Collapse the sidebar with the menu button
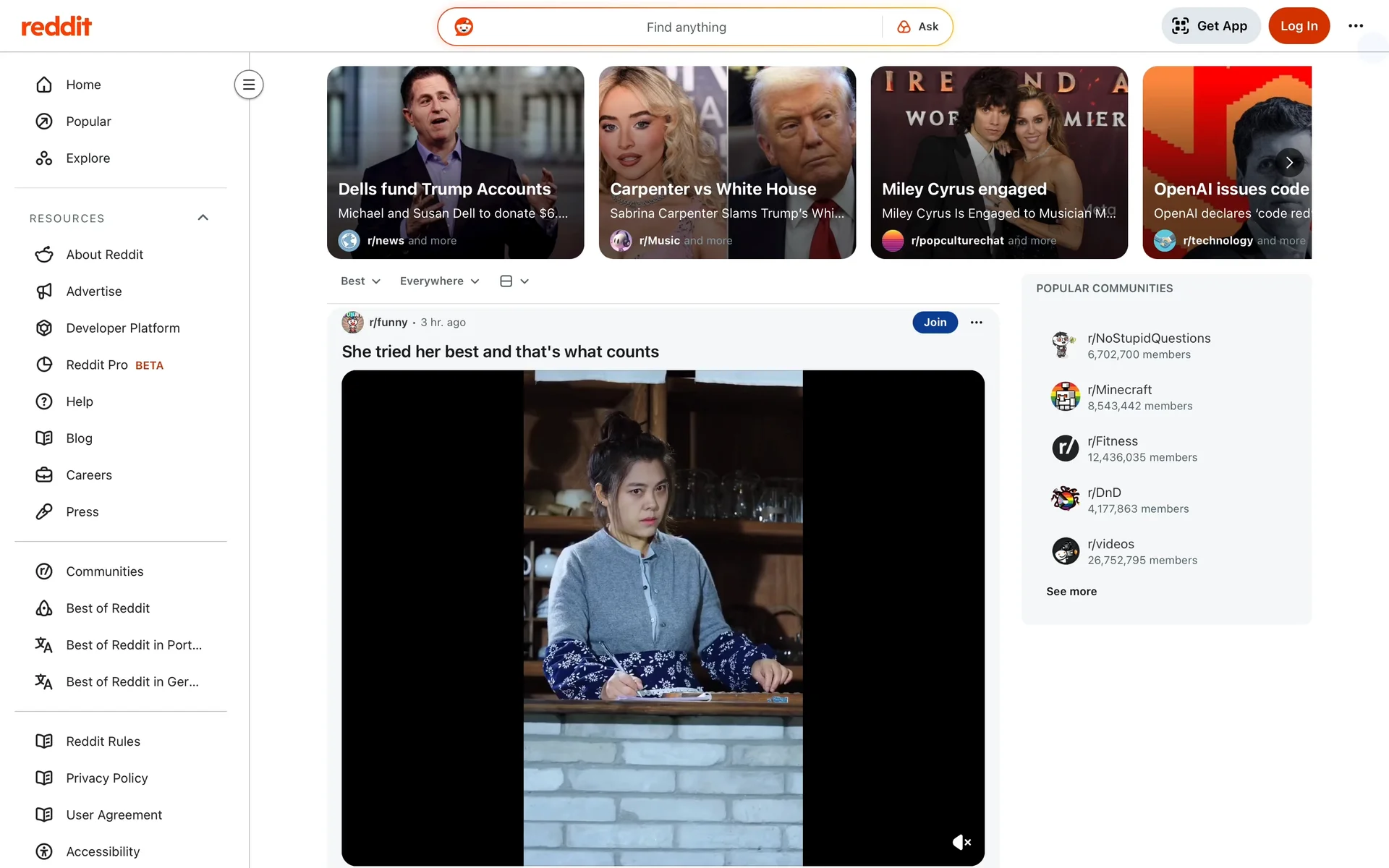This screenshot has height=868, width=1389. point(248,85)
